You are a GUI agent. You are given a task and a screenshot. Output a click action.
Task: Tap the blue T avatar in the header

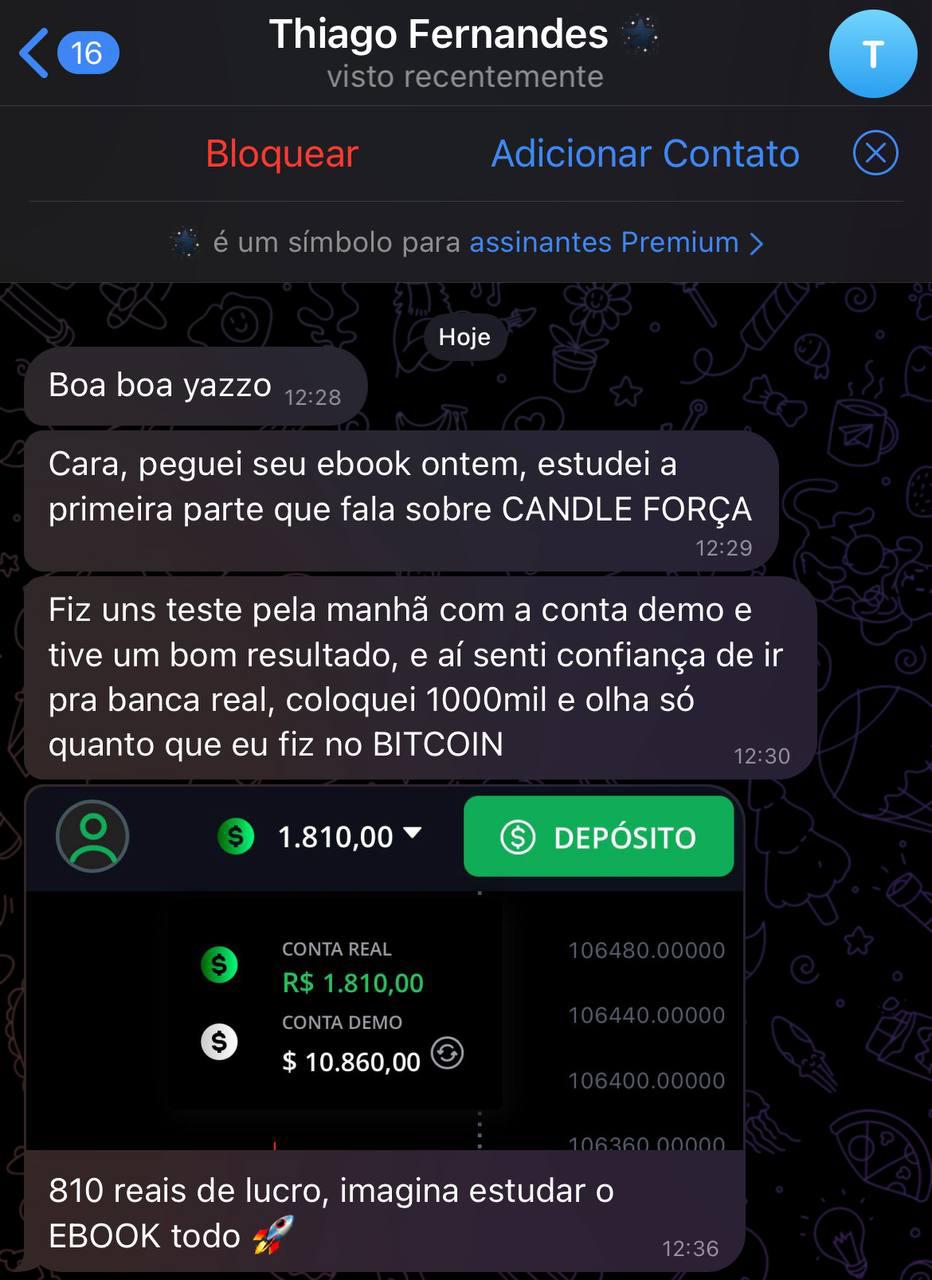click(873, 53)
